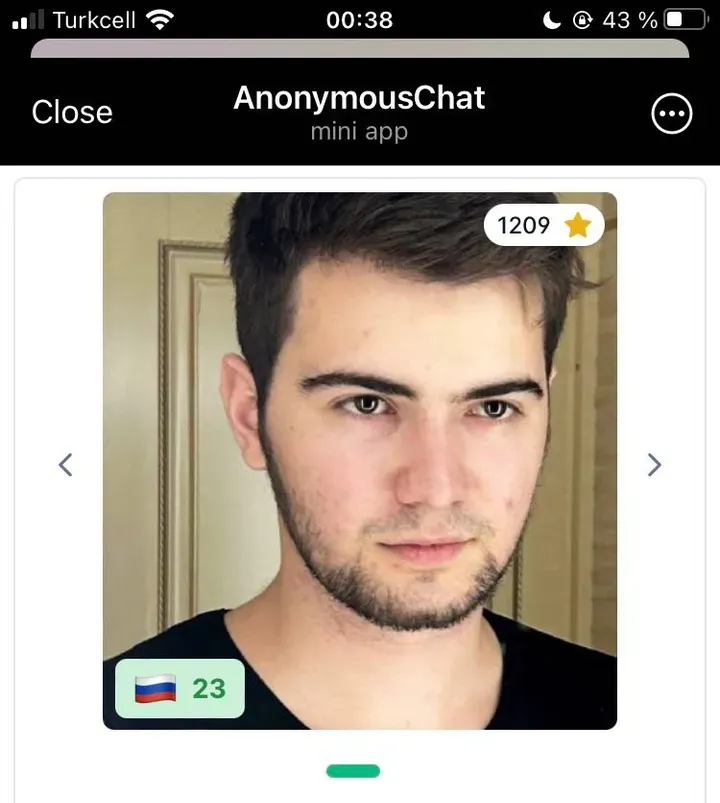
Task: Tap the green page indicator
Action: pyautogui.click(x=353, y=771)
